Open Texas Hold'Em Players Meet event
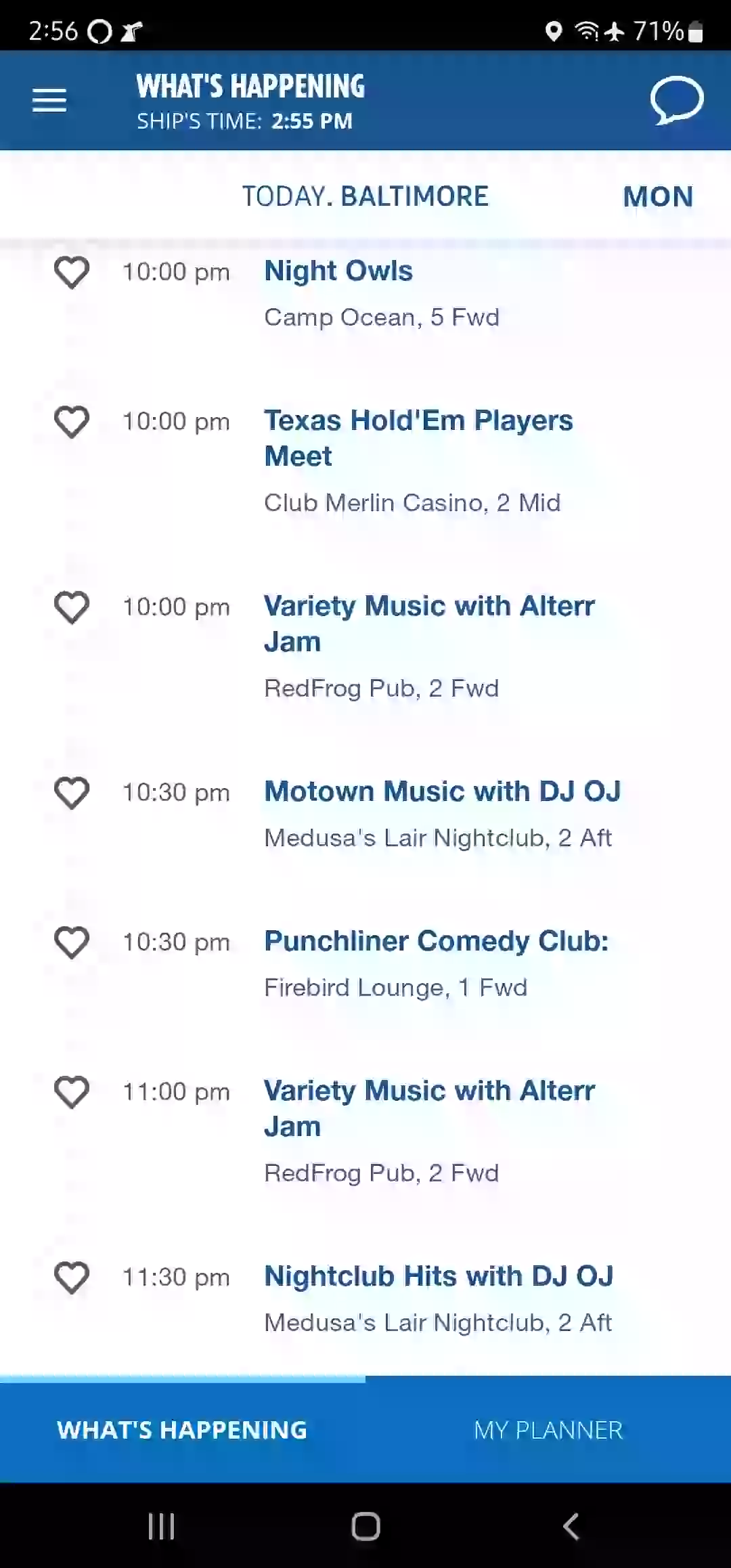Viewport: 731px width, 1568px height. pos(418,438)
